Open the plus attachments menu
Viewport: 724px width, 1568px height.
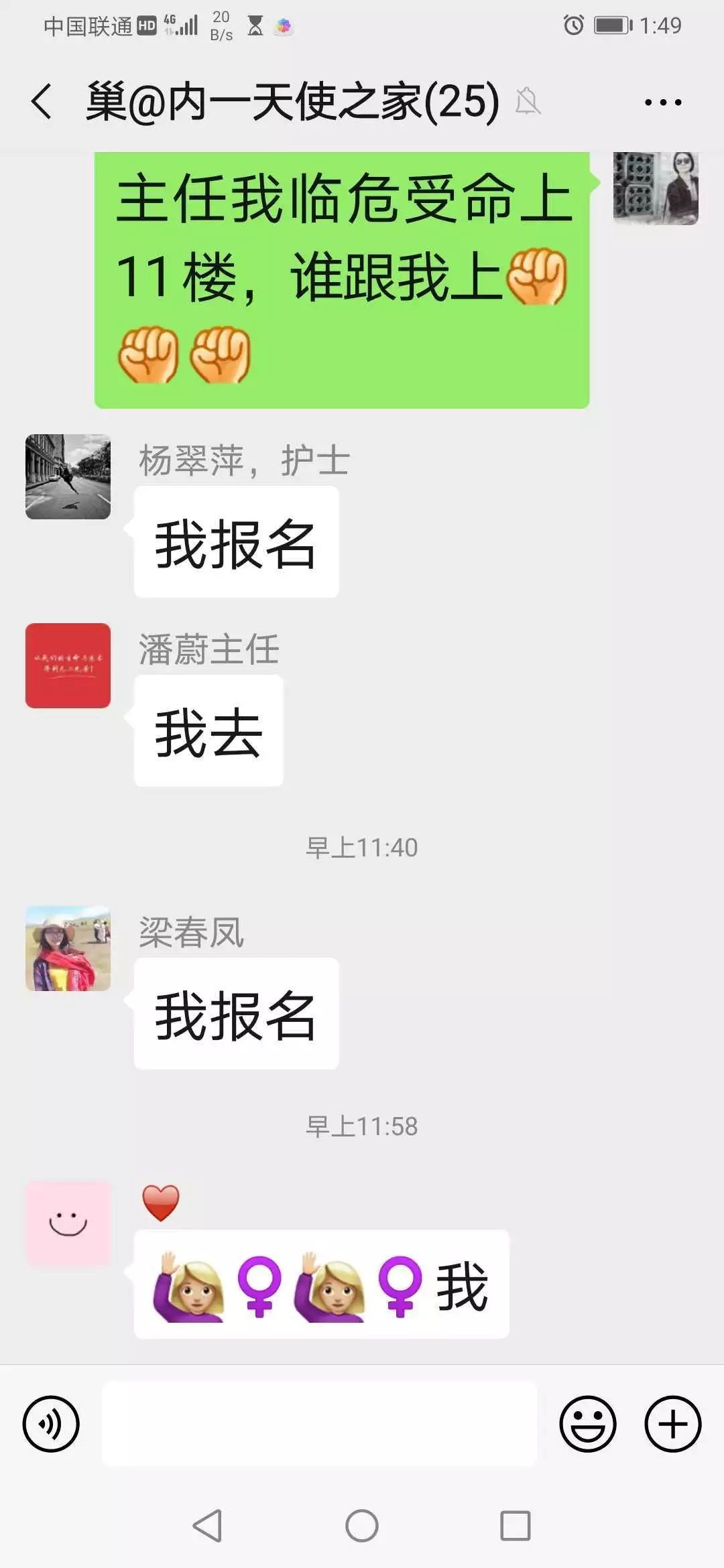click(672, 1424)
